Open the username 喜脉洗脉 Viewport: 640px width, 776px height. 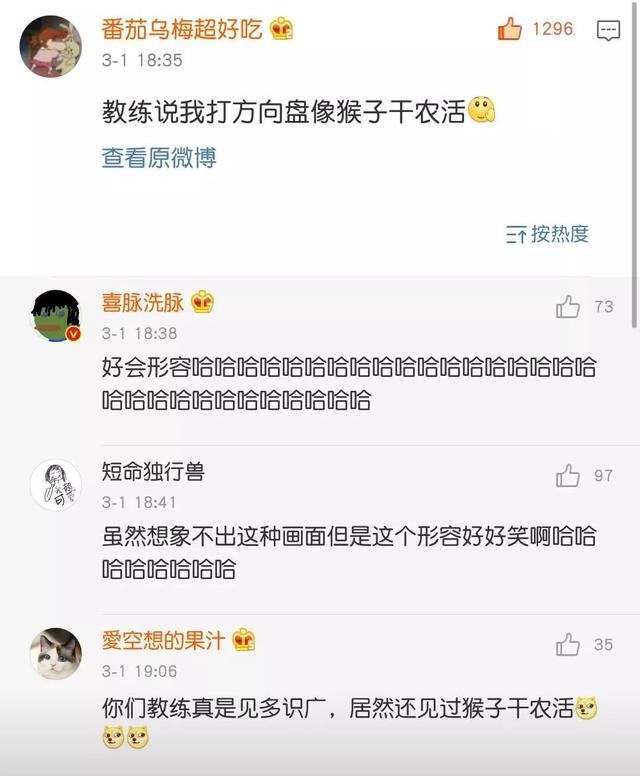click(x=143, y=302)
